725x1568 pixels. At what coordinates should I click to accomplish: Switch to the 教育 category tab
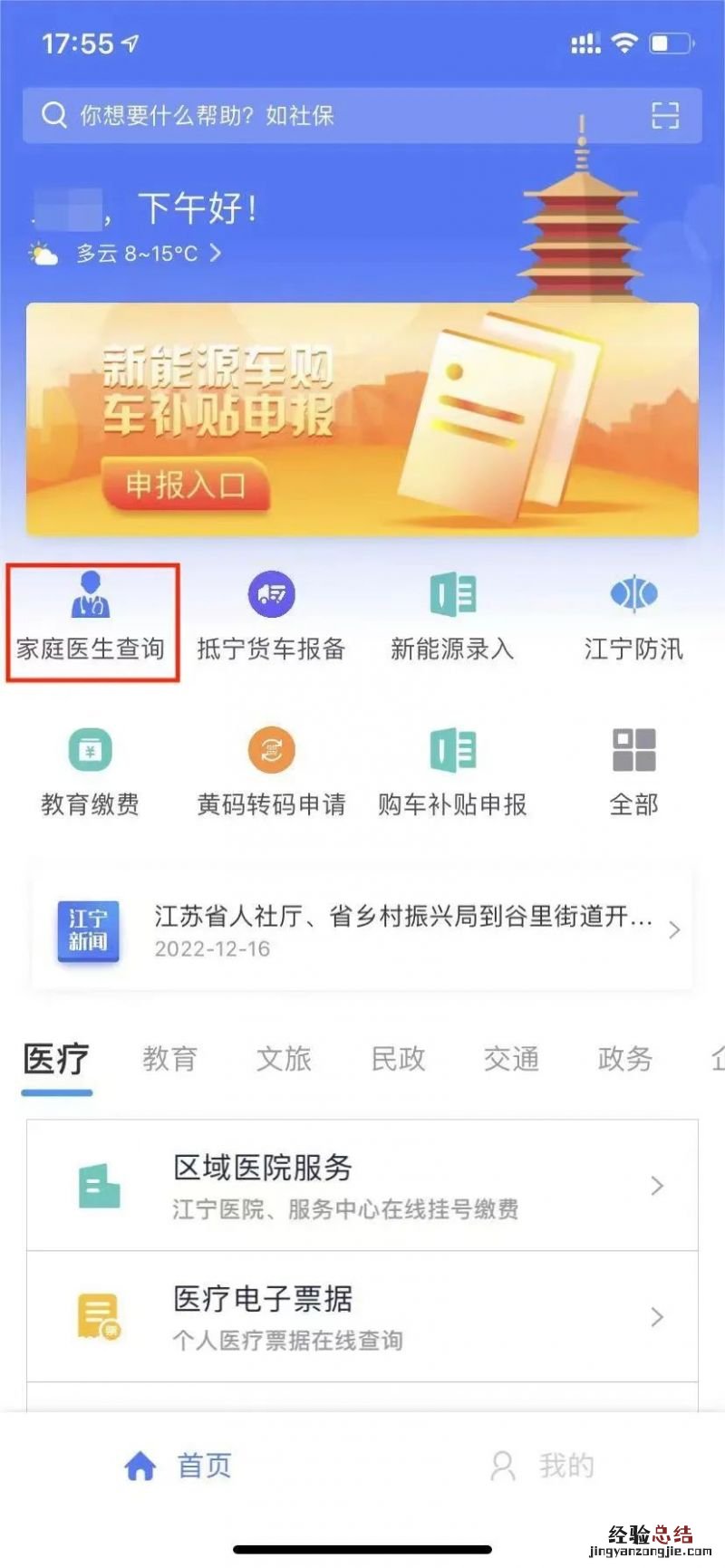[169, 1058]
